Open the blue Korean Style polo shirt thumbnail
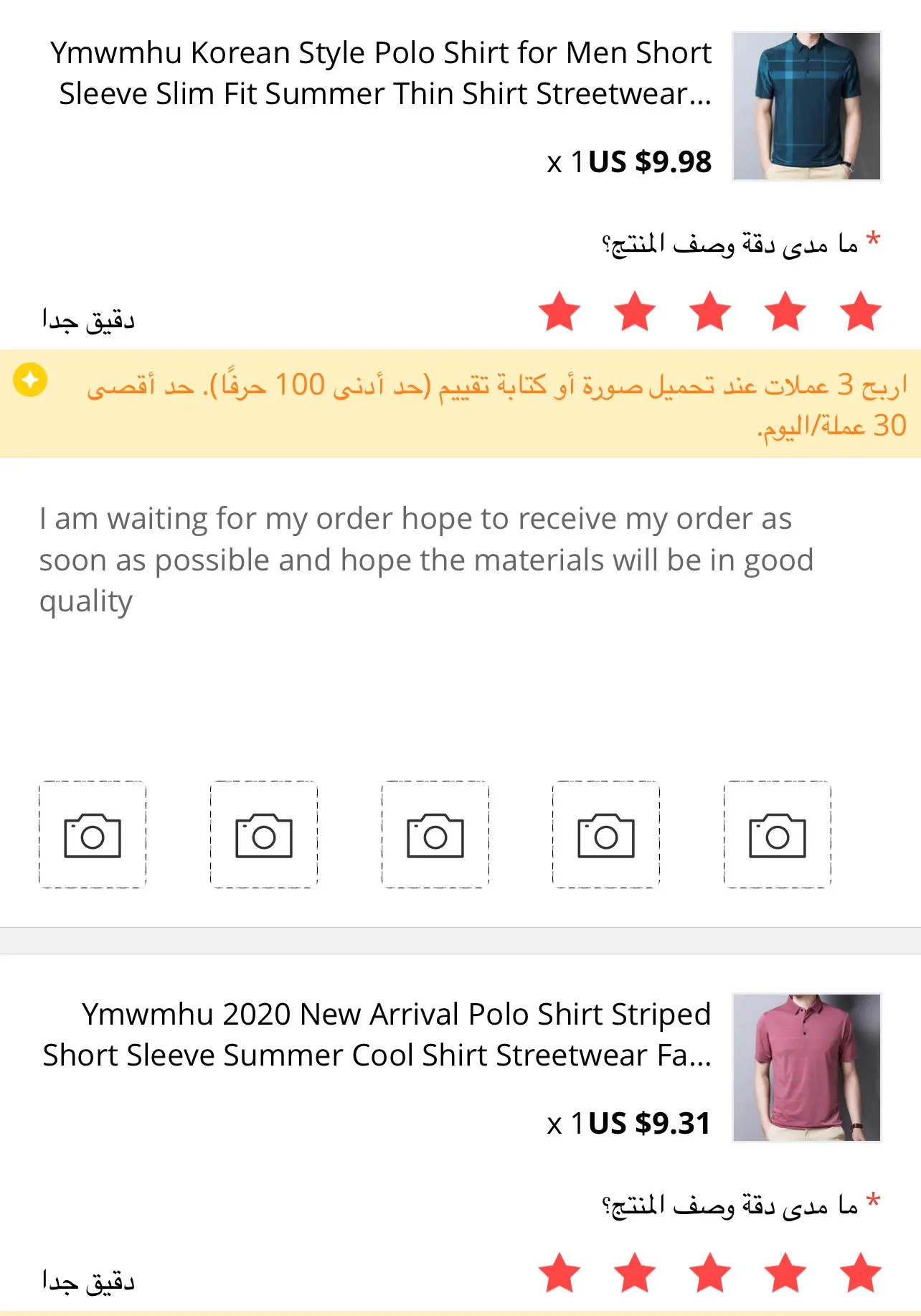The width and height of the screenshot is (921, 1316). [806, 106]
